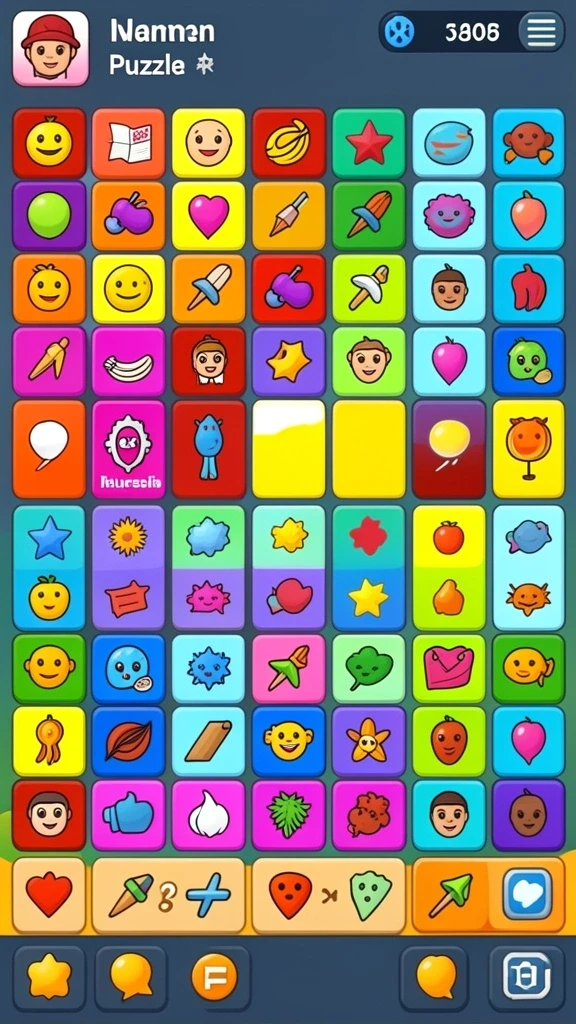Open the hamburger menu
Viewport: 576px width, 1024px height.
pyautogui.click(x=541, y=31)
